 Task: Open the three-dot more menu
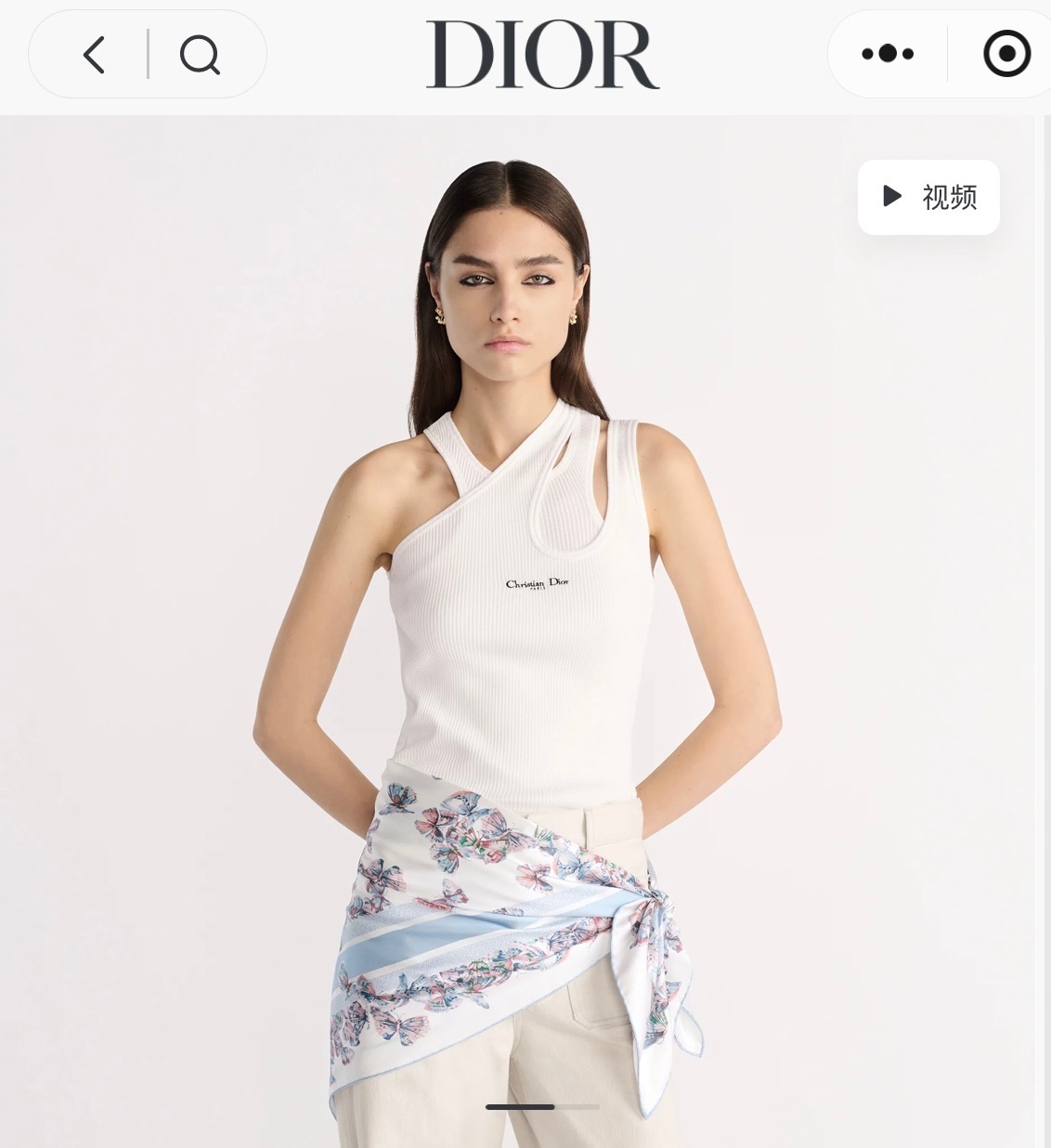tap(888, 54)
